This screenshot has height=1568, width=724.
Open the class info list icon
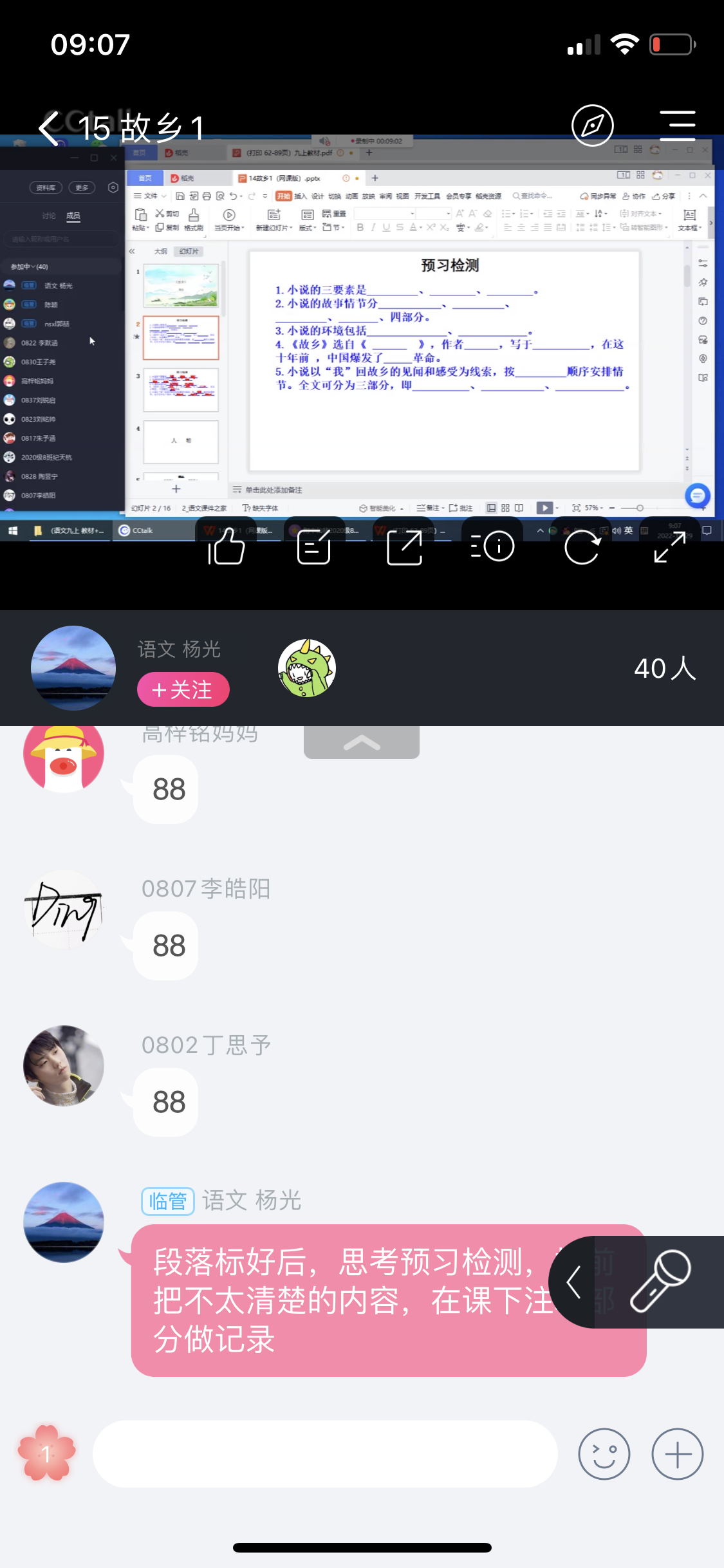tap(493, 547)
